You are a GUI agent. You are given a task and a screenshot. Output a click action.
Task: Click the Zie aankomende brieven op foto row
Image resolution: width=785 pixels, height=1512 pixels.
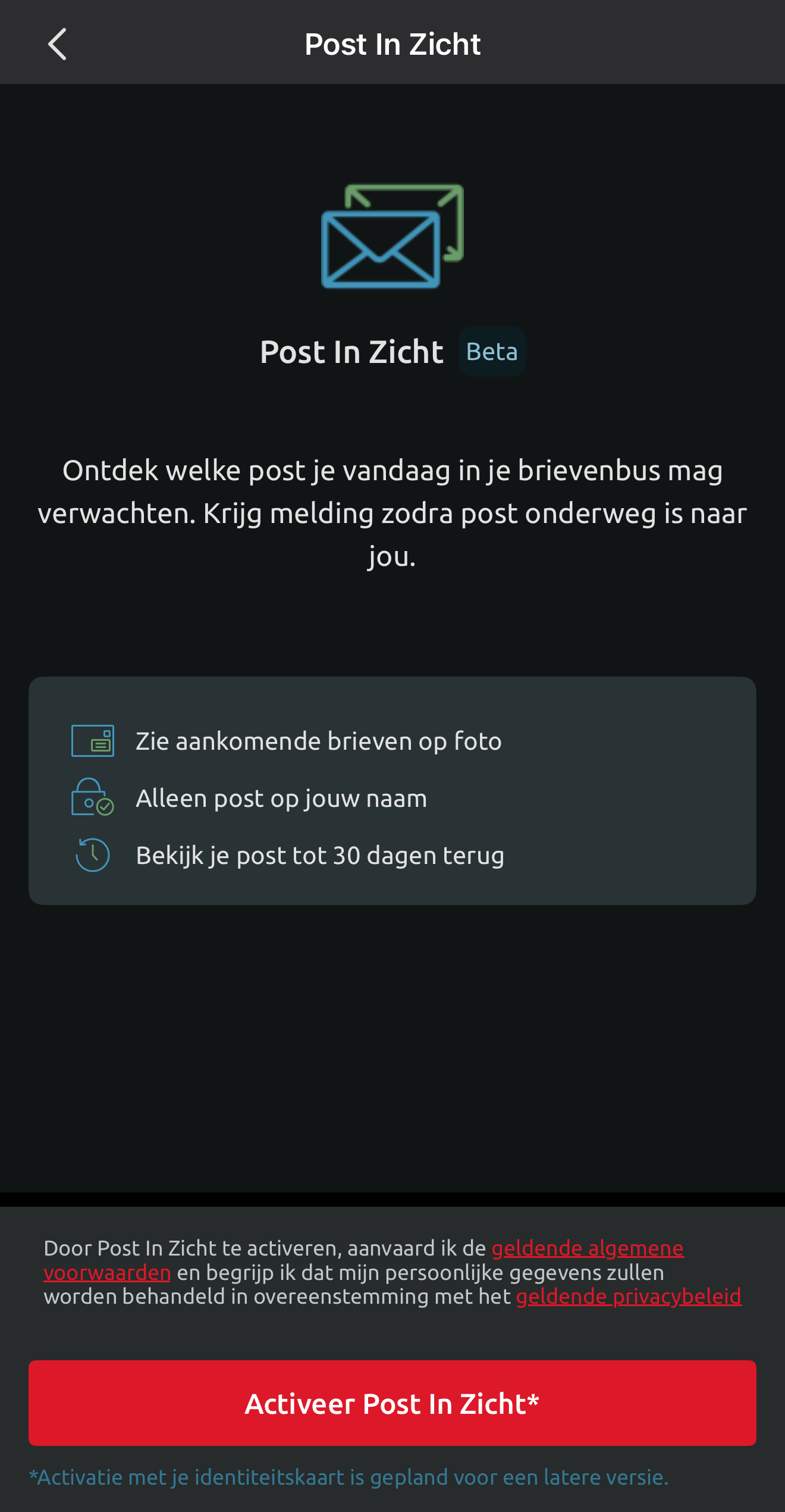click(x=319, y=740)
